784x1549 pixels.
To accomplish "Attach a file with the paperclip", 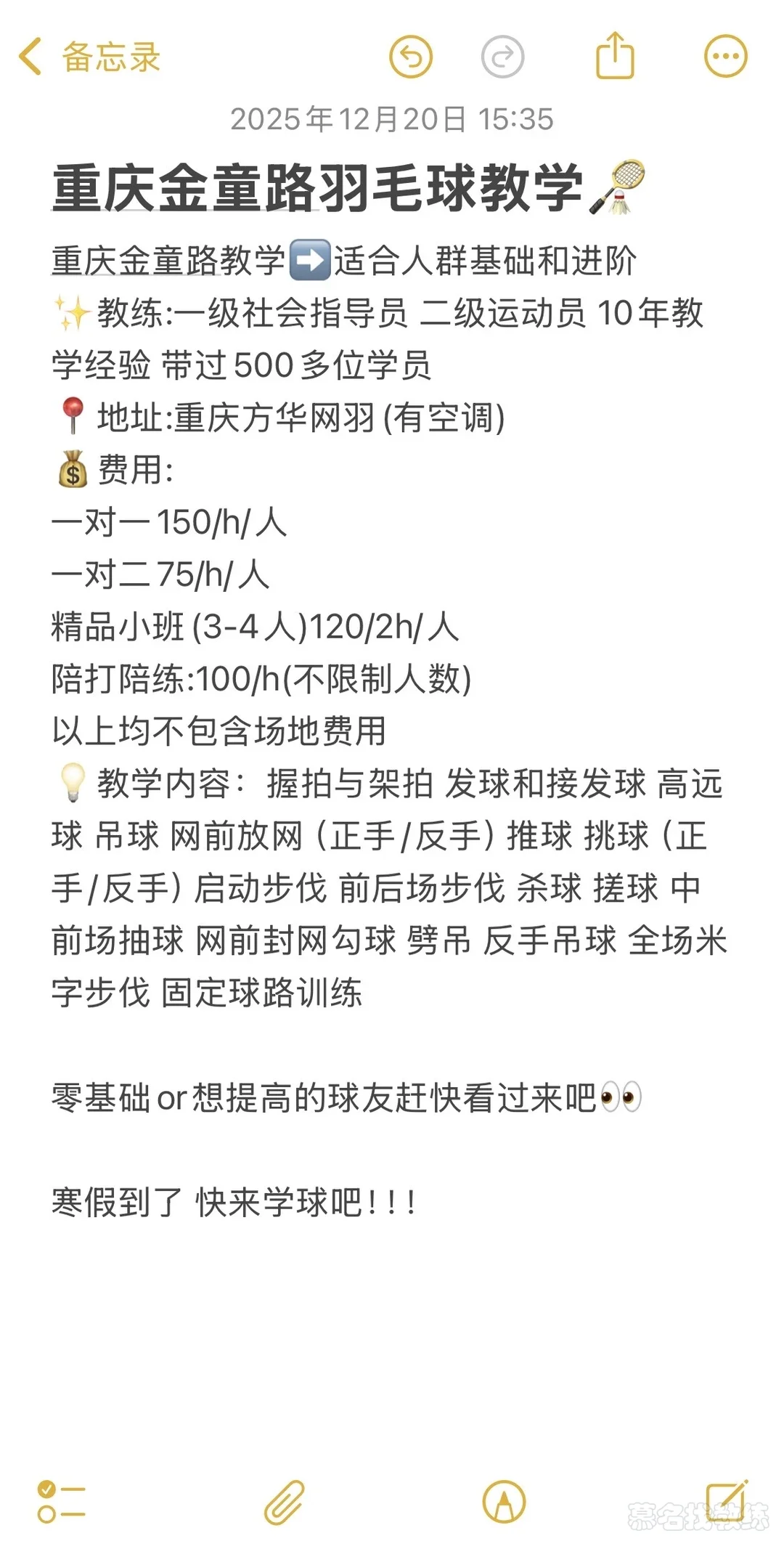I will click(283, 1502).
